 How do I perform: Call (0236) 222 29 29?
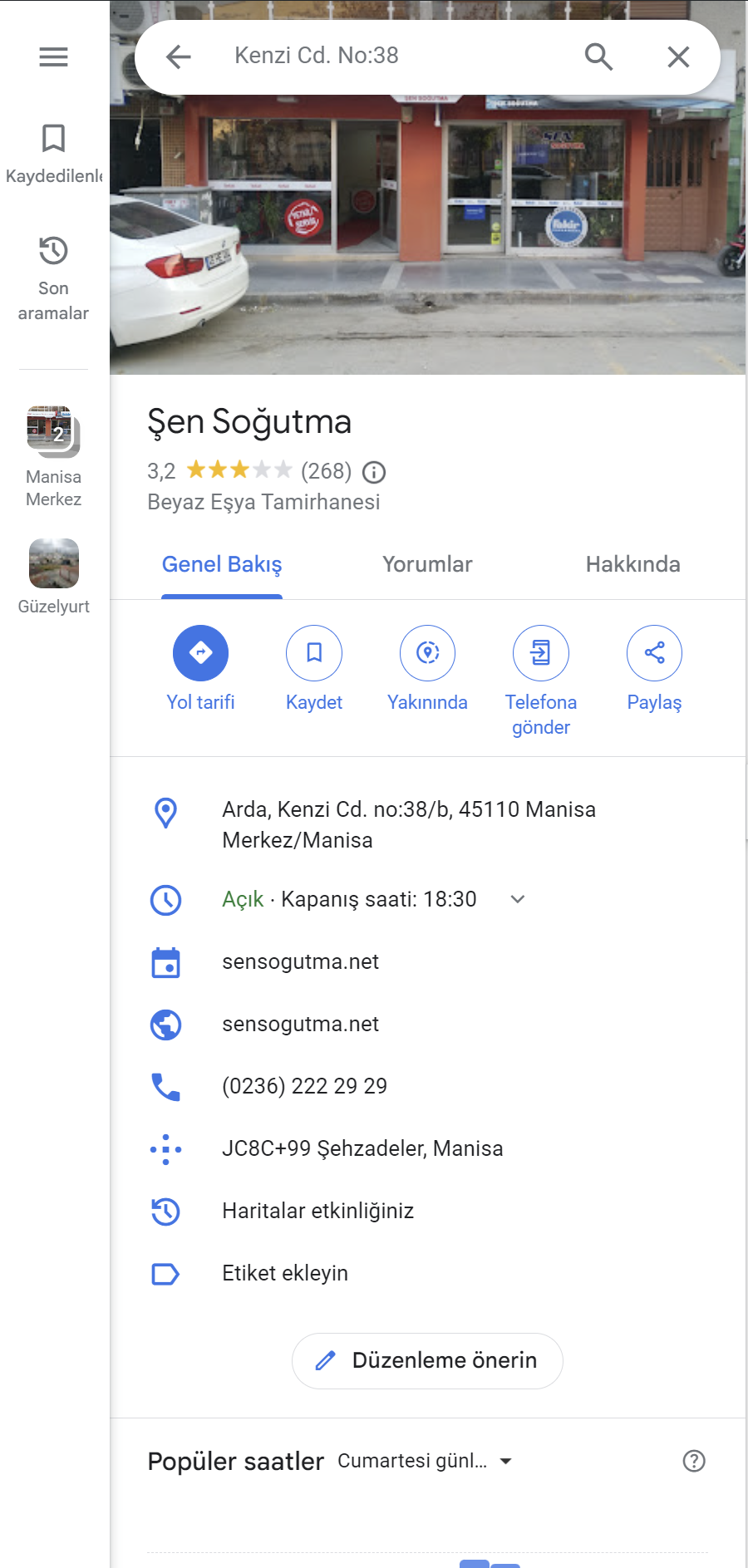[x=304, y=1086]
